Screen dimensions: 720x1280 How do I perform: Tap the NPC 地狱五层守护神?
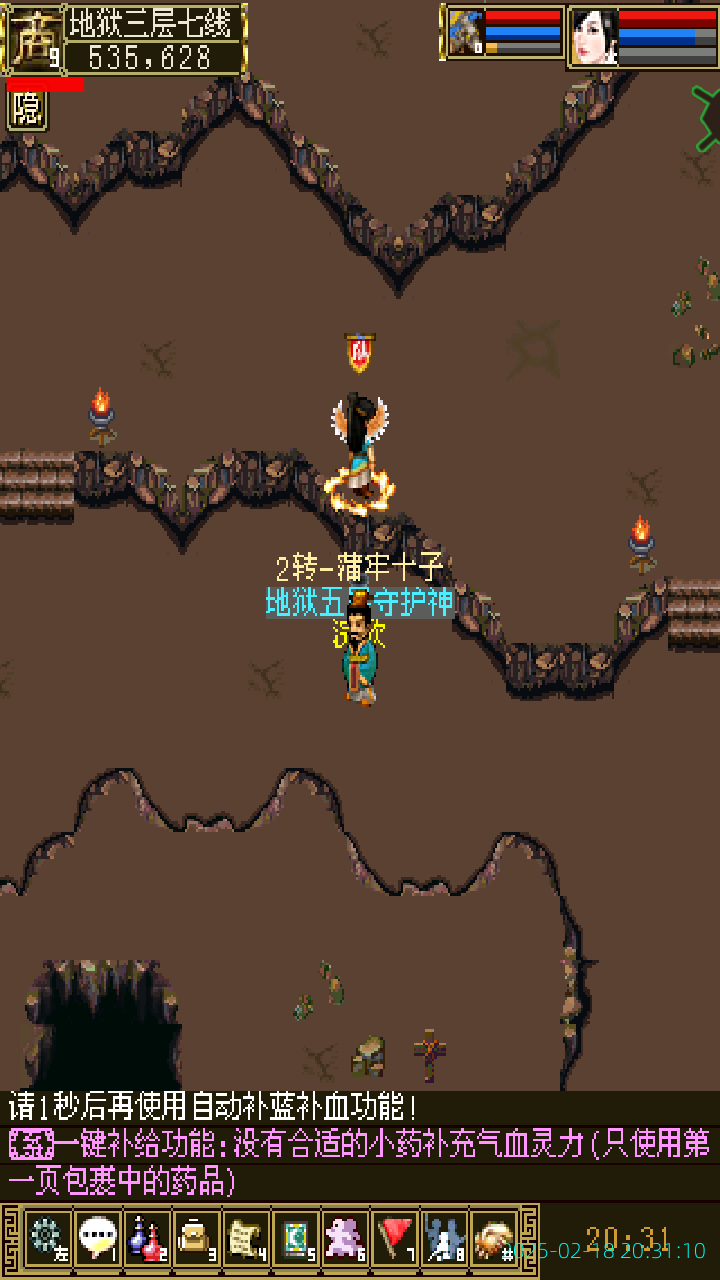coord(359,655)
